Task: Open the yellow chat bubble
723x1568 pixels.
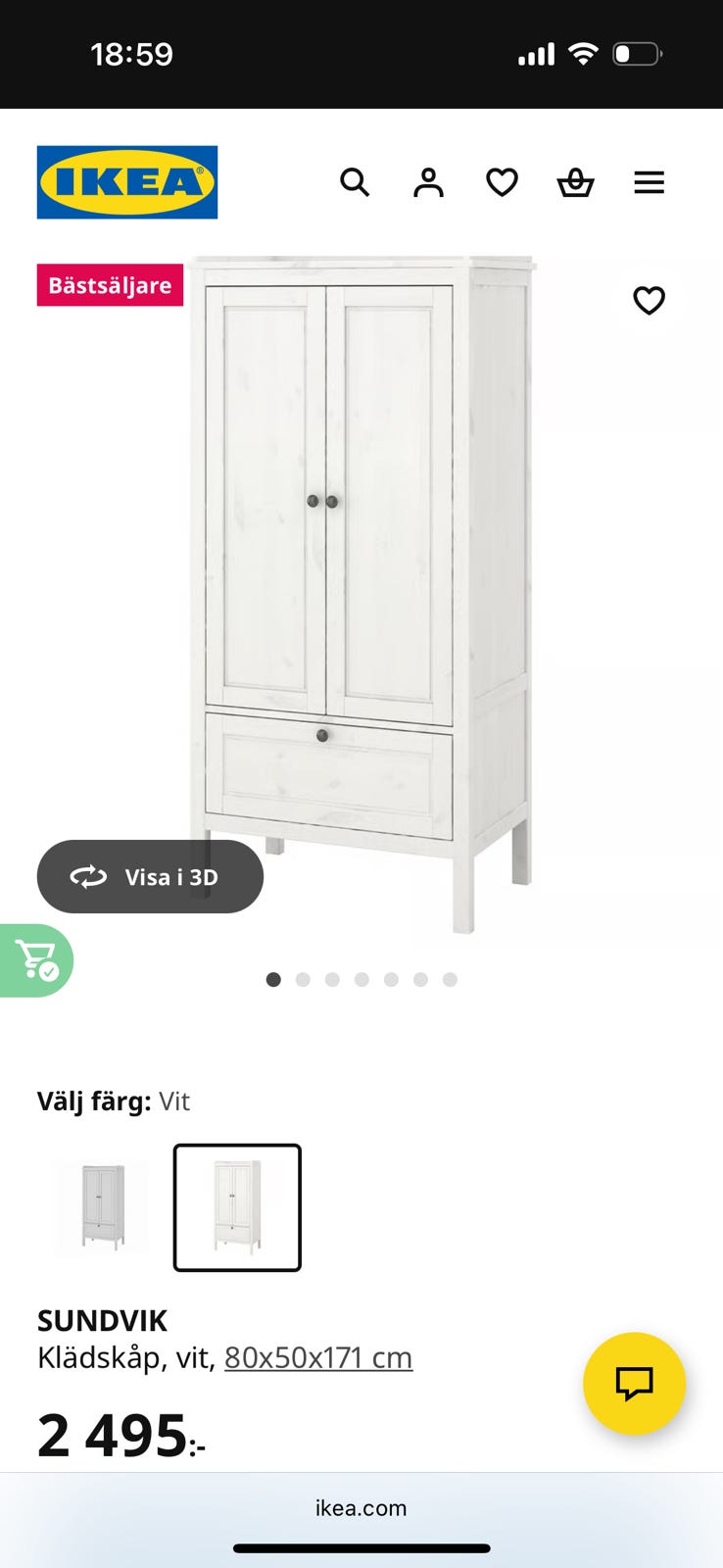Action: click(x=635, y=1384)
